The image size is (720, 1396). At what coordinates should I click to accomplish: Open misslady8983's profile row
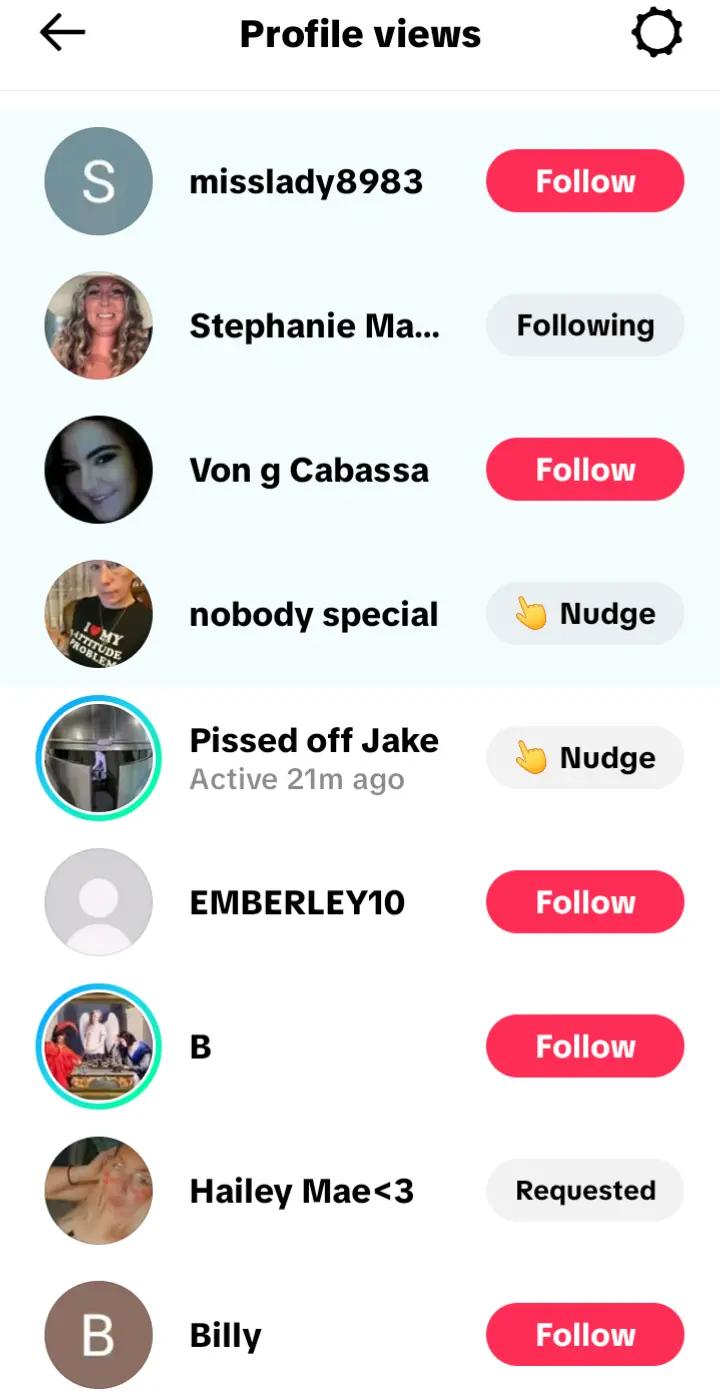pyautogui.click(x=360, y=181)
